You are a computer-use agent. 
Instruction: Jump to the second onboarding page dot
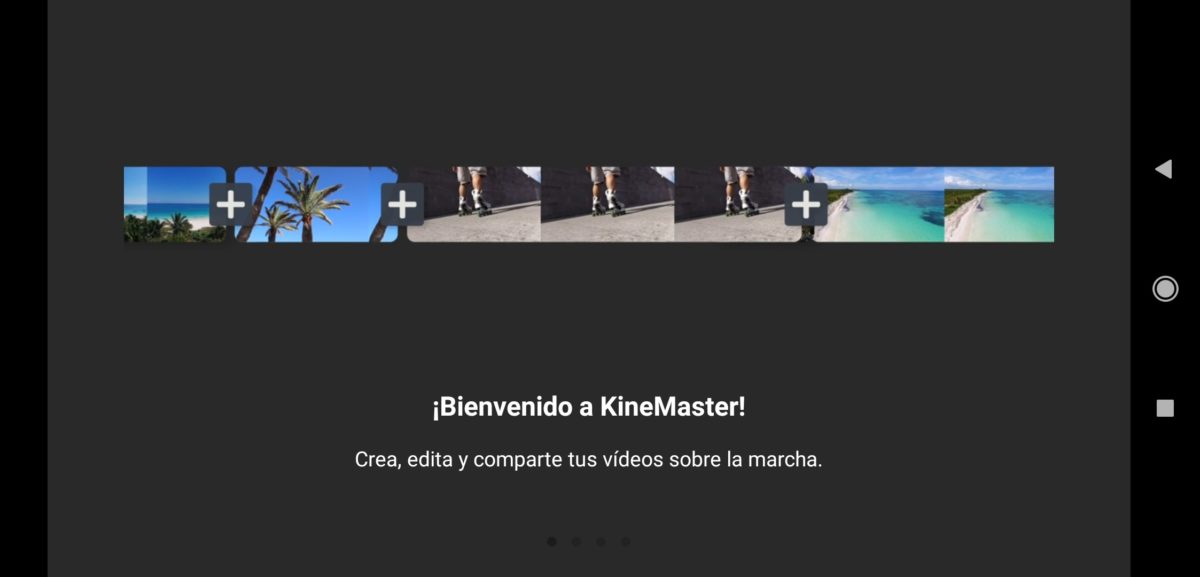click(576, 542)
